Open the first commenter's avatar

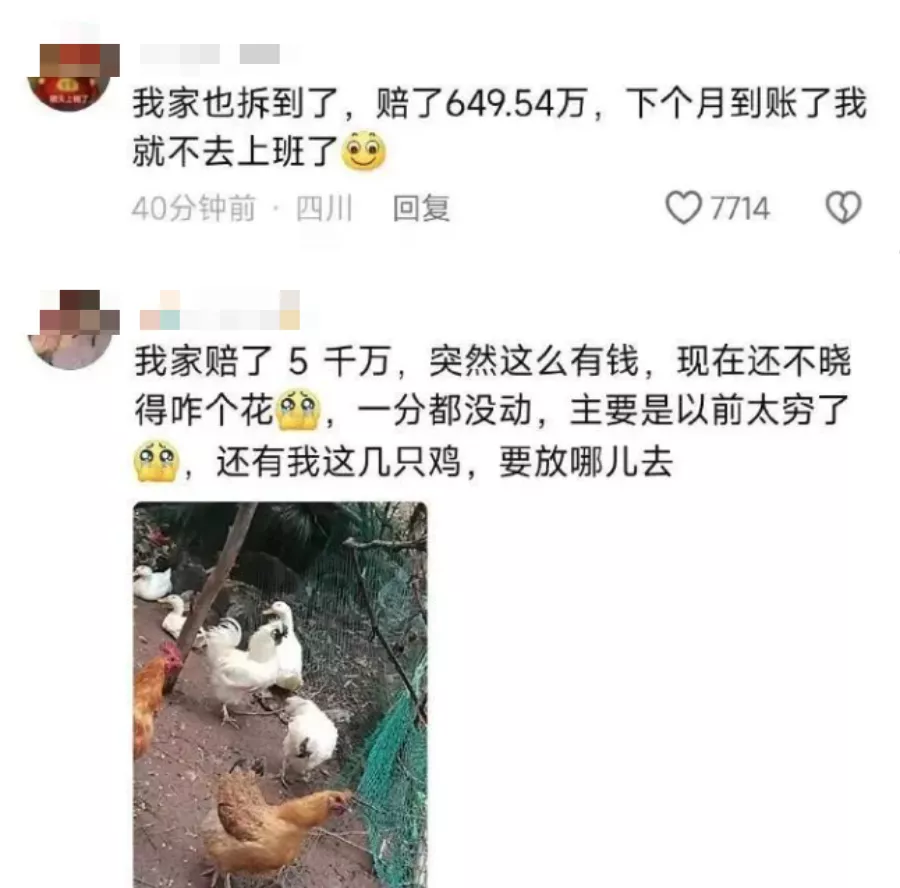coord(68,76)
